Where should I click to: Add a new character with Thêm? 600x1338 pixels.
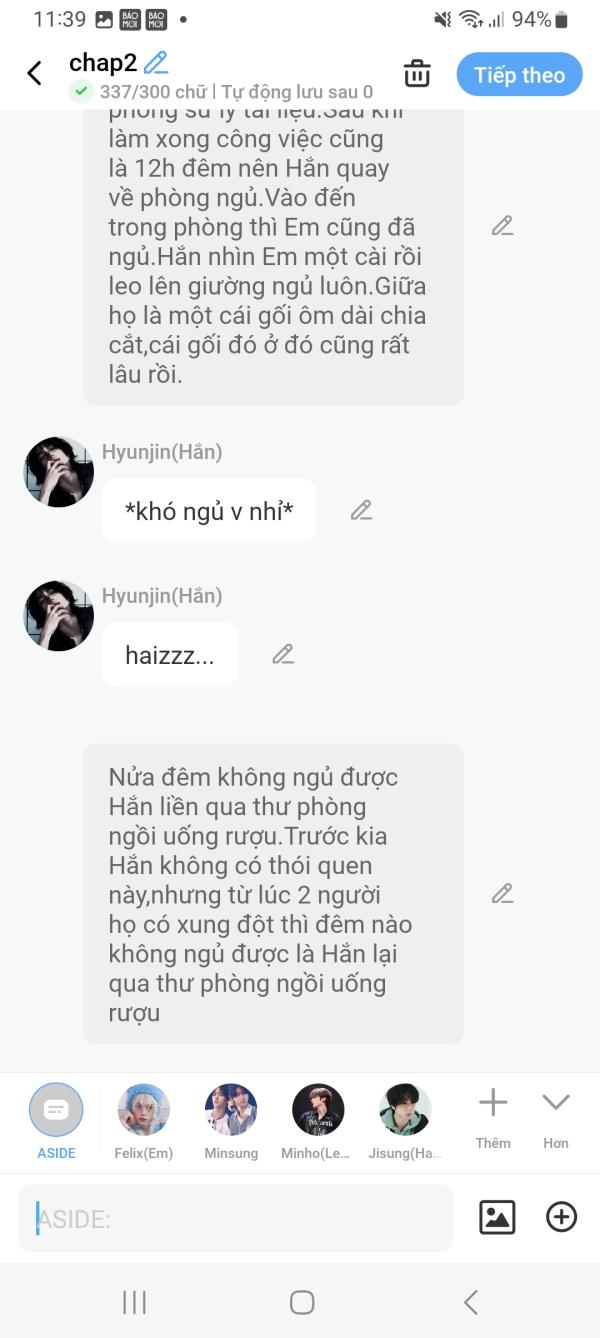pyautogui.click(x=493, y=1118)
